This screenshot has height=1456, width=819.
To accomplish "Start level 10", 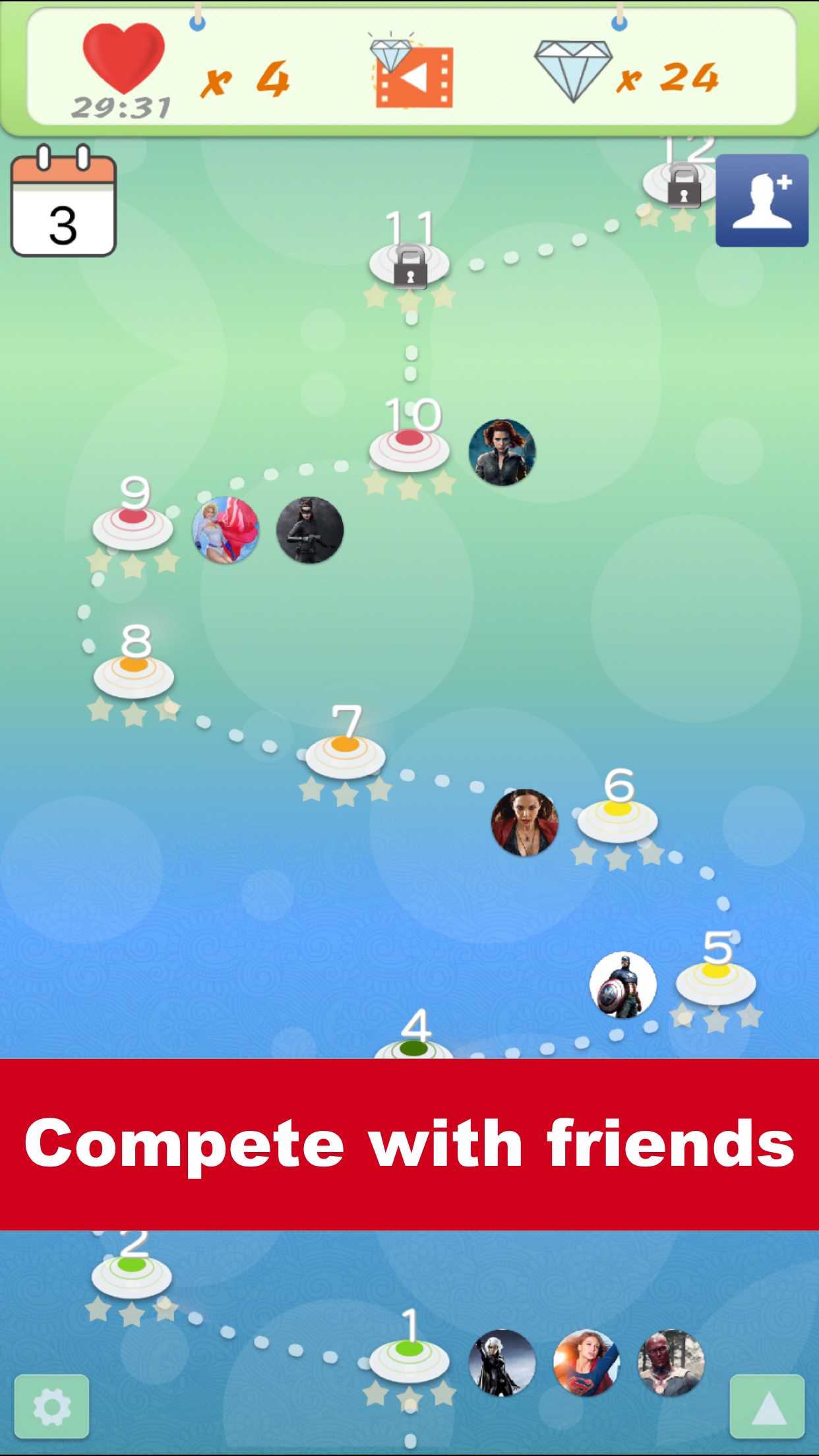I will tap(409, 448).
